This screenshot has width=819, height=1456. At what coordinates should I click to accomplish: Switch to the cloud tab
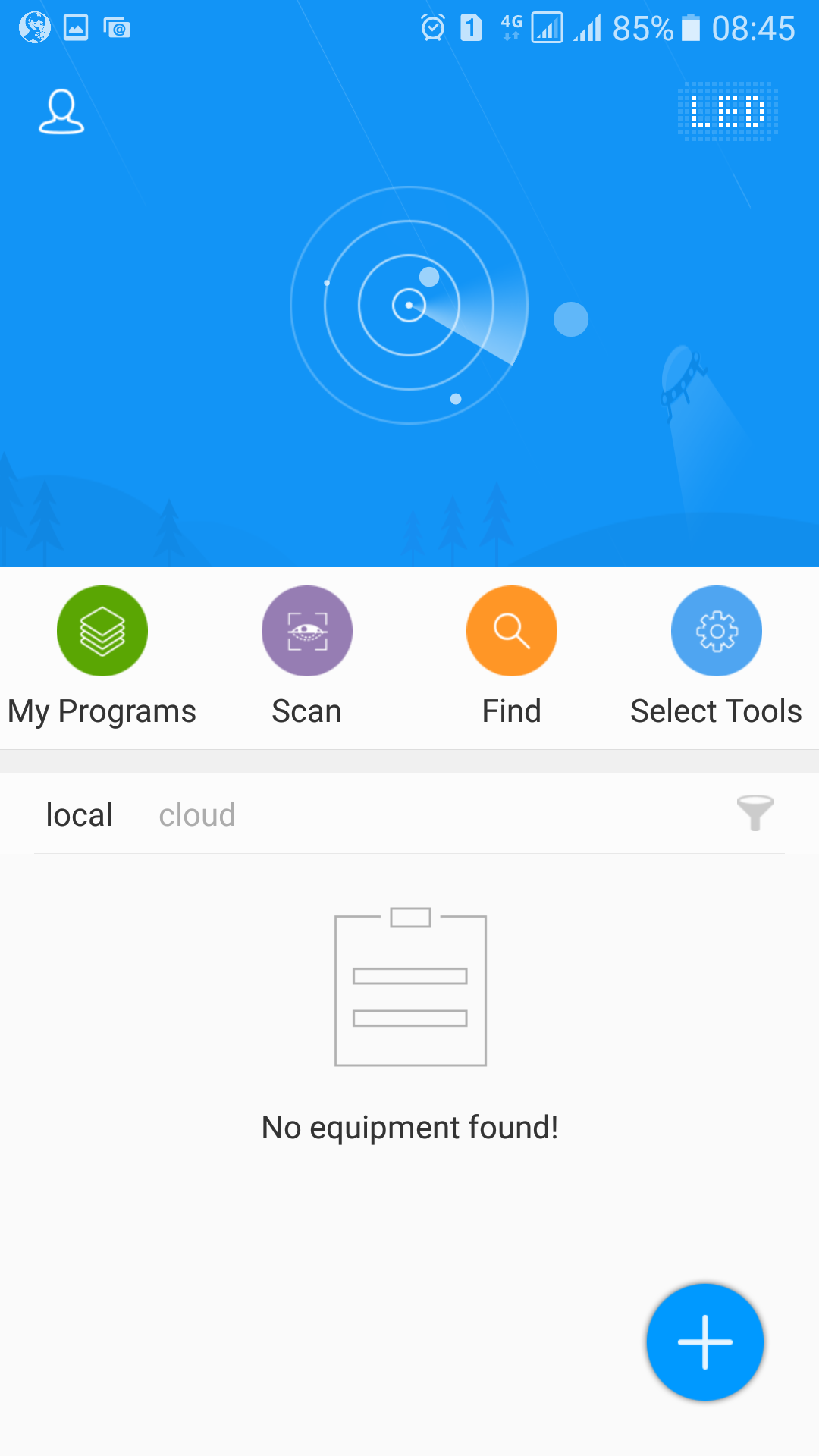(x=197, y=815)
